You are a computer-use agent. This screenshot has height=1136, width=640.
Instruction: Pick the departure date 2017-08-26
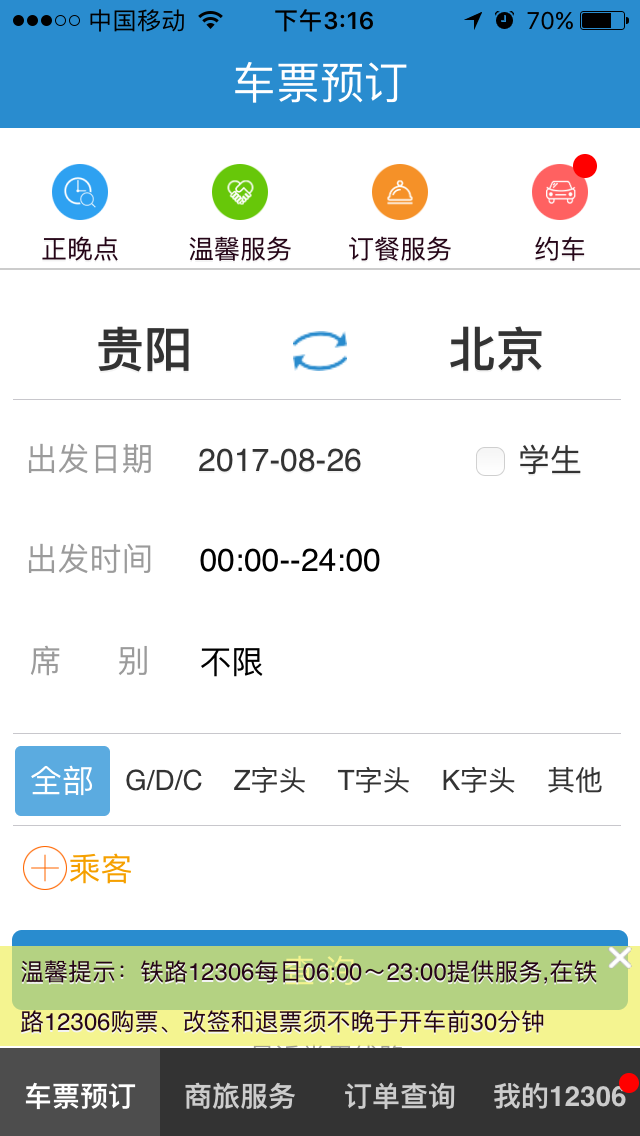click(280, 461)
